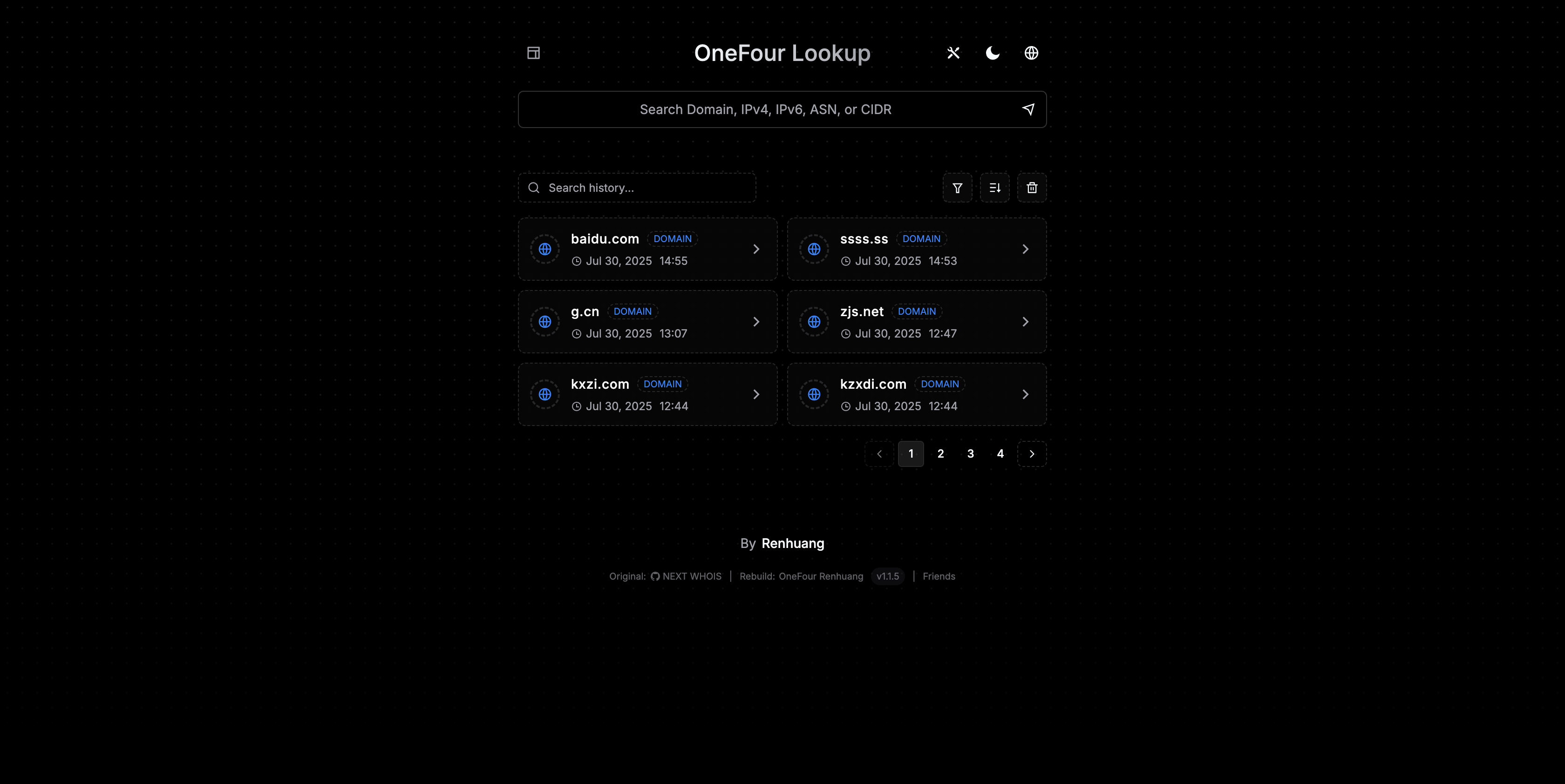Open the g.cn history card
The image size is (1565, 784).
pos(647,322)
